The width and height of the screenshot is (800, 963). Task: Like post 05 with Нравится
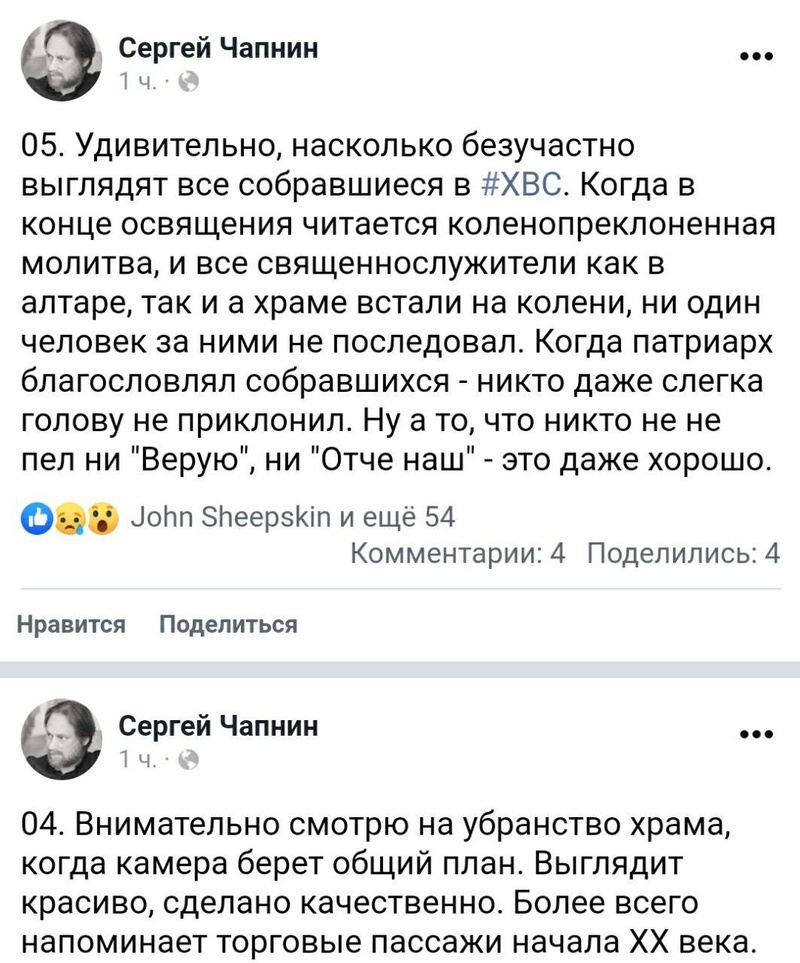tap(71, 625)
